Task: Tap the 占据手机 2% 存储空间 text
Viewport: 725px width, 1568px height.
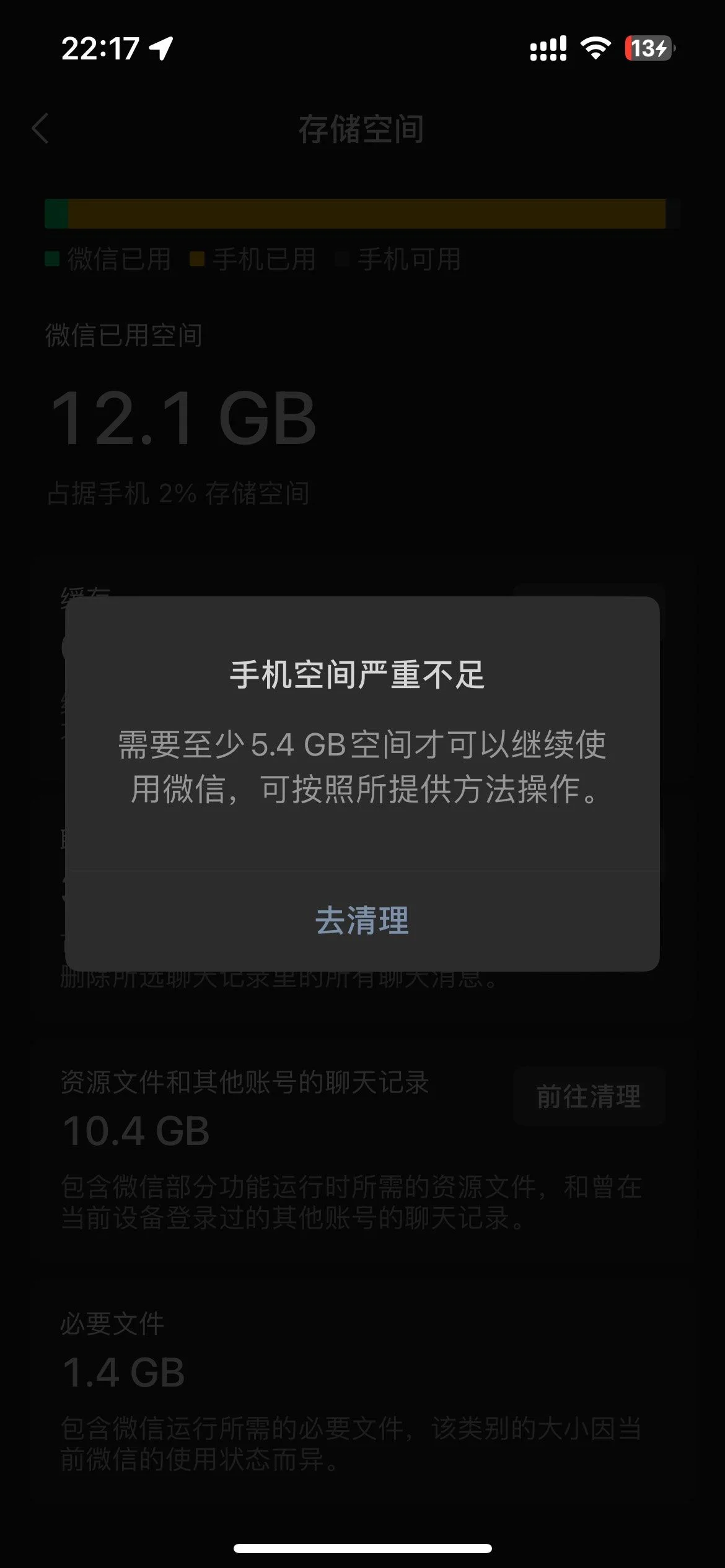Action: coord(181,492)
